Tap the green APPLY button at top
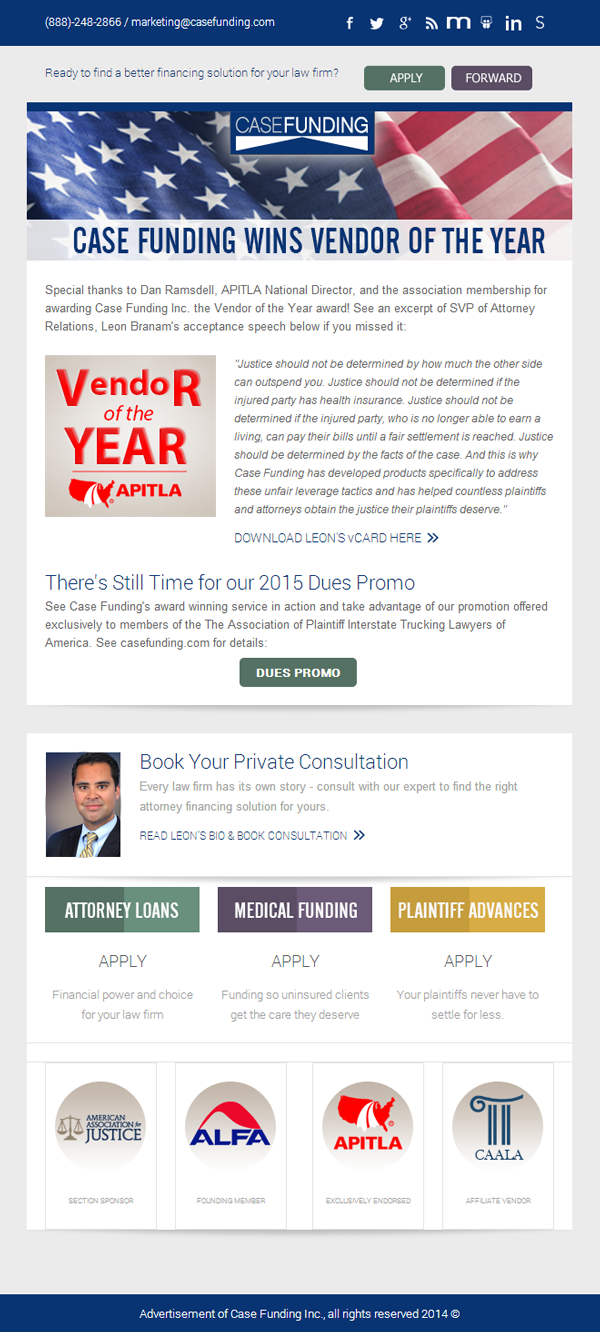Viewport: 600px width, 1332px height. 405,78
